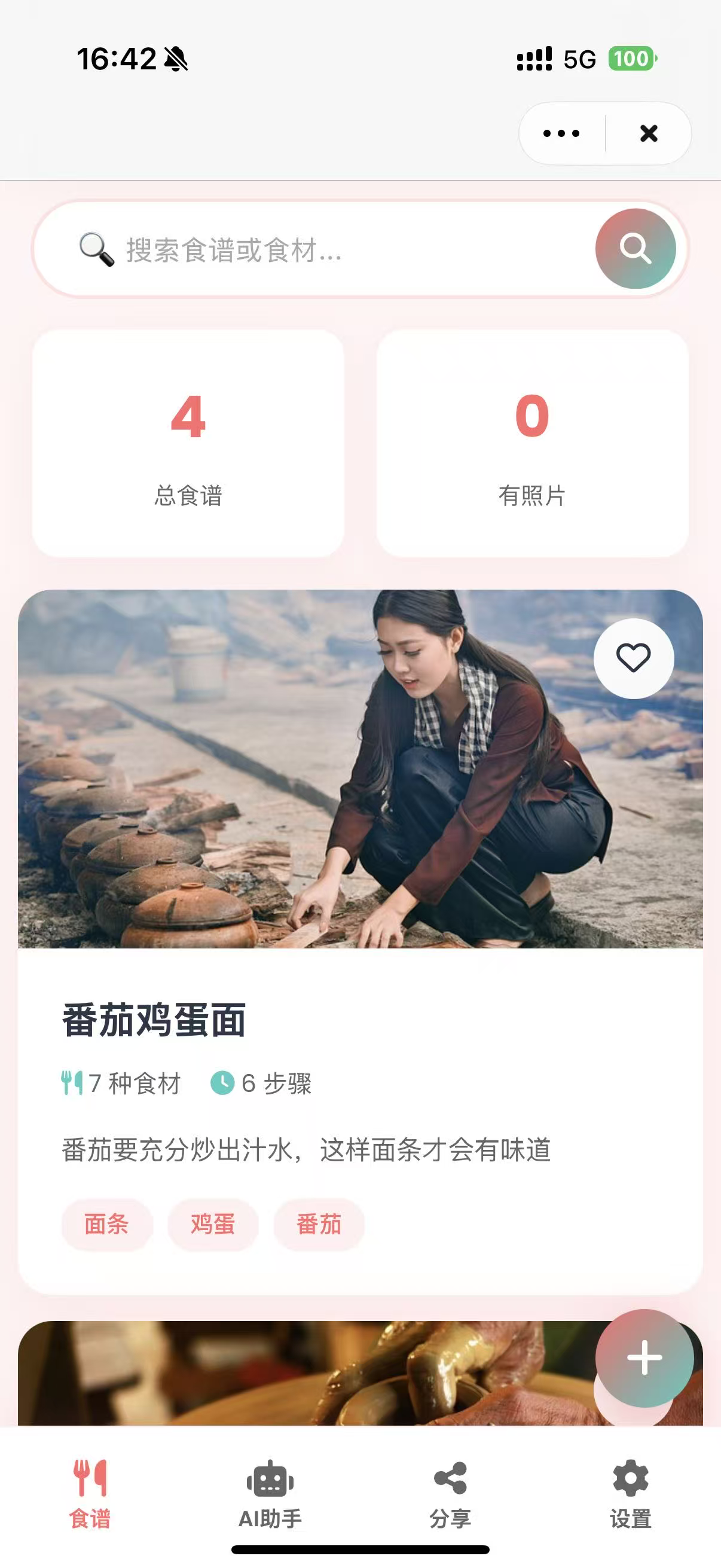Open the 设置 tab
Image resolution: width=721 pixels, height=1568 pixels.
click(x=630, y=1494)
